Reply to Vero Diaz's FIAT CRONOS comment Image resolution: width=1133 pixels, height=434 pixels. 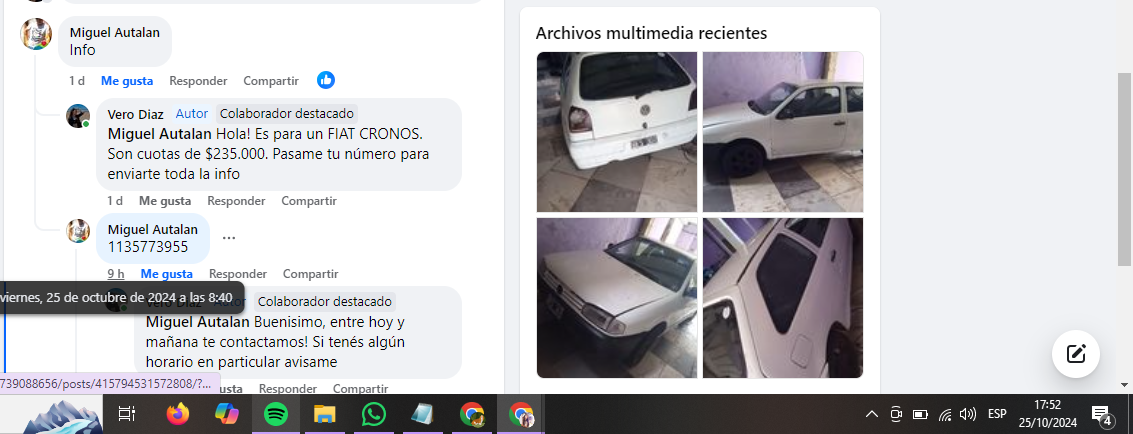pyautogui.click(x=236, y=201)
